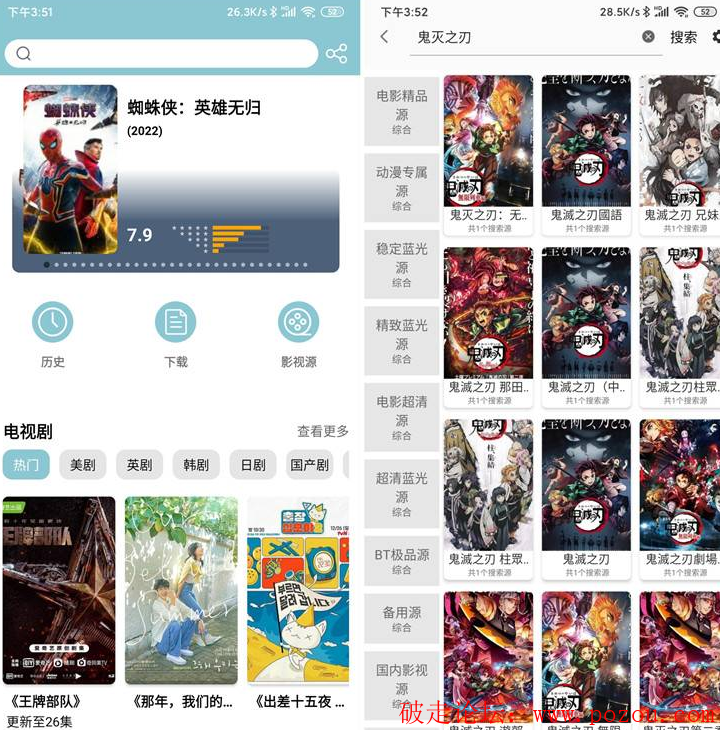Clear the 鬼灭之刃 search text
Screen dimensions: 720x730
point(648,37)
